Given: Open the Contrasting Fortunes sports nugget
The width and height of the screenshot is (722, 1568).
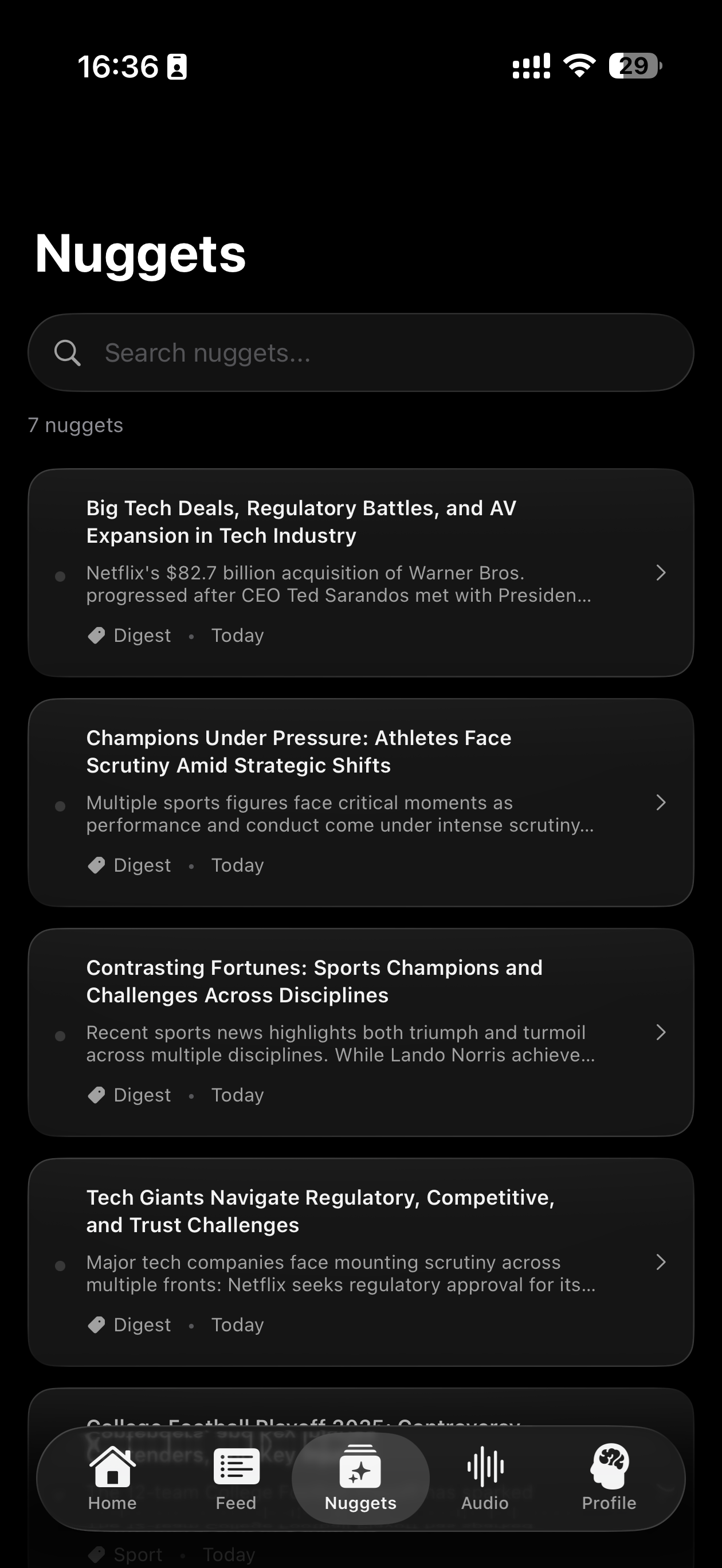Looking at the screenshot, I should point(360,1032).
